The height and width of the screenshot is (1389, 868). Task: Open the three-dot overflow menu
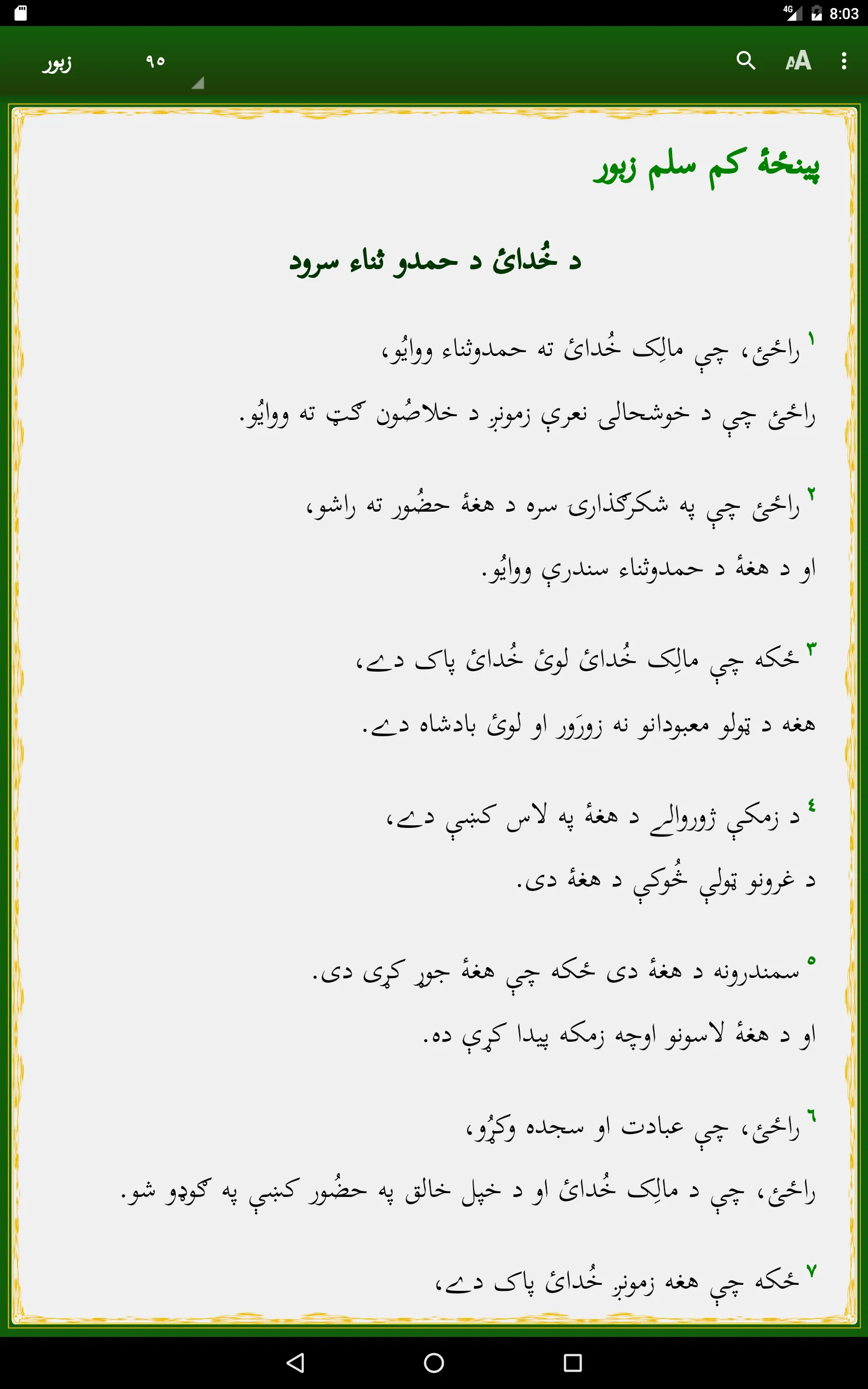[x=843, y=60]
